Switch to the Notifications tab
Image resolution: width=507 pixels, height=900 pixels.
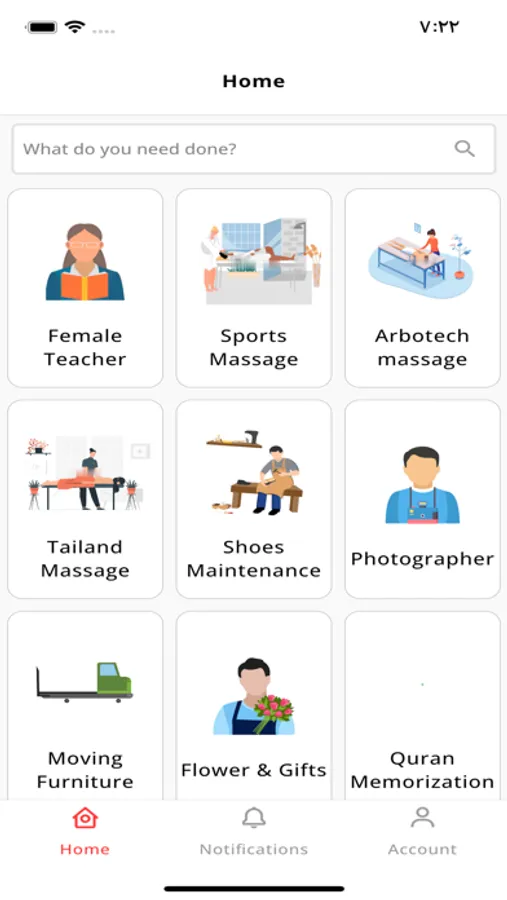pos(254,832)
